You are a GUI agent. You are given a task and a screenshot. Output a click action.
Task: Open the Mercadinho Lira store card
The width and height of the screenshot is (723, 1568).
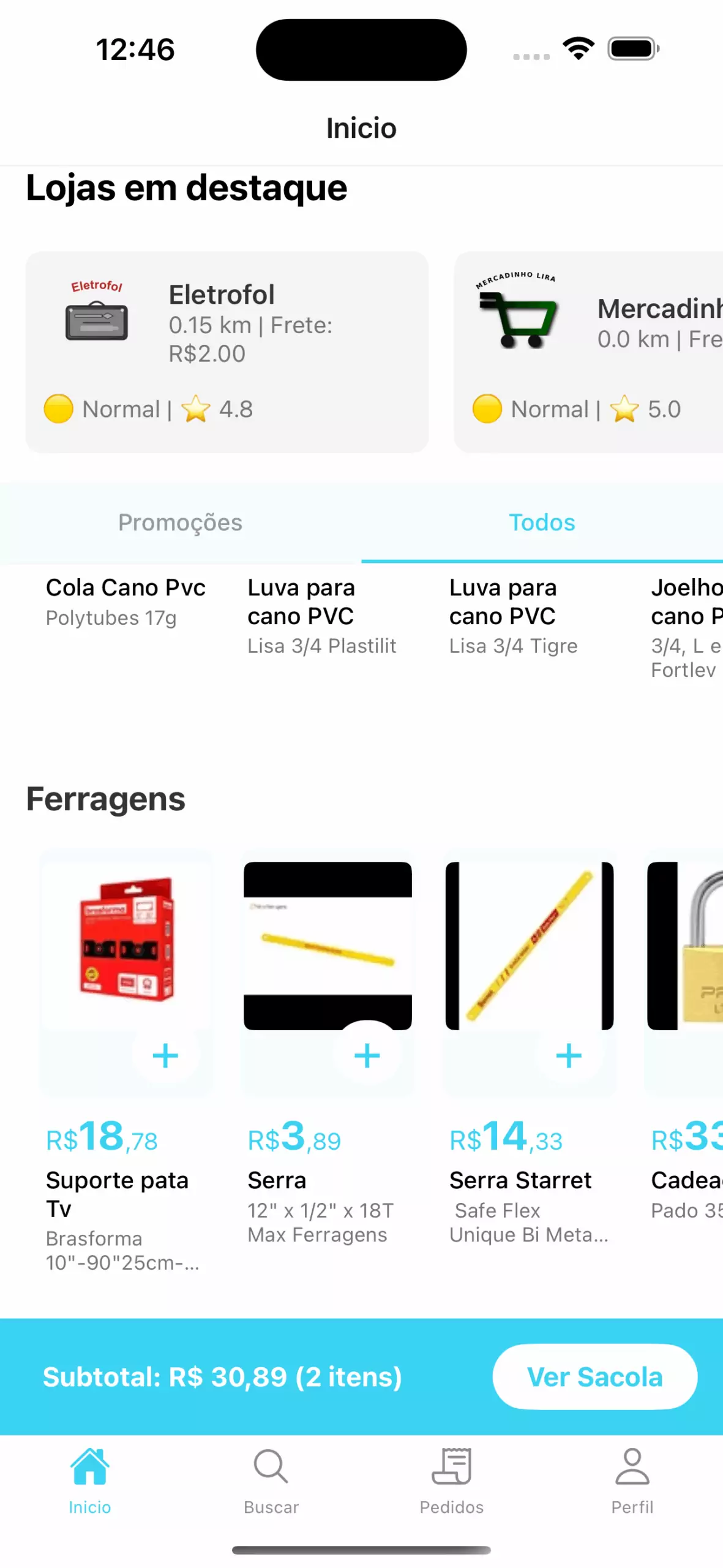pyautogui.click(x=588, y=351)
